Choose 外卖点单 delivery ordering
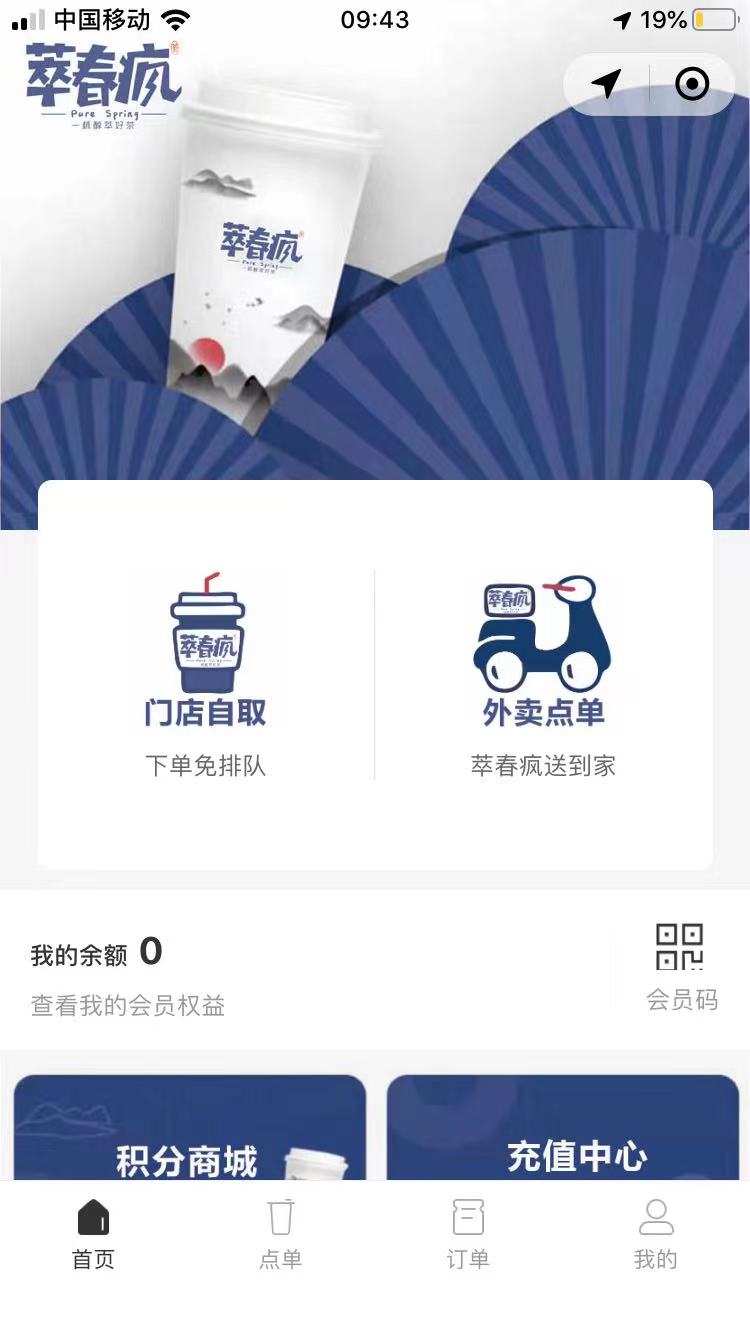The image size is (750, 1334). (x=543, y=675)
